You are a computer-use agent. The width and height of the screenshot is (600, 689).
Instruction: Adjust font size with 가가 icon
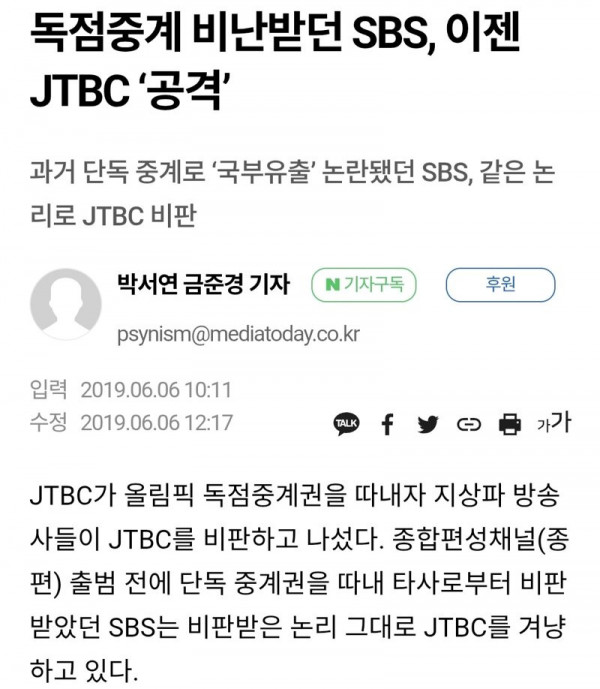pyautogui.click(x=553, y=423)
